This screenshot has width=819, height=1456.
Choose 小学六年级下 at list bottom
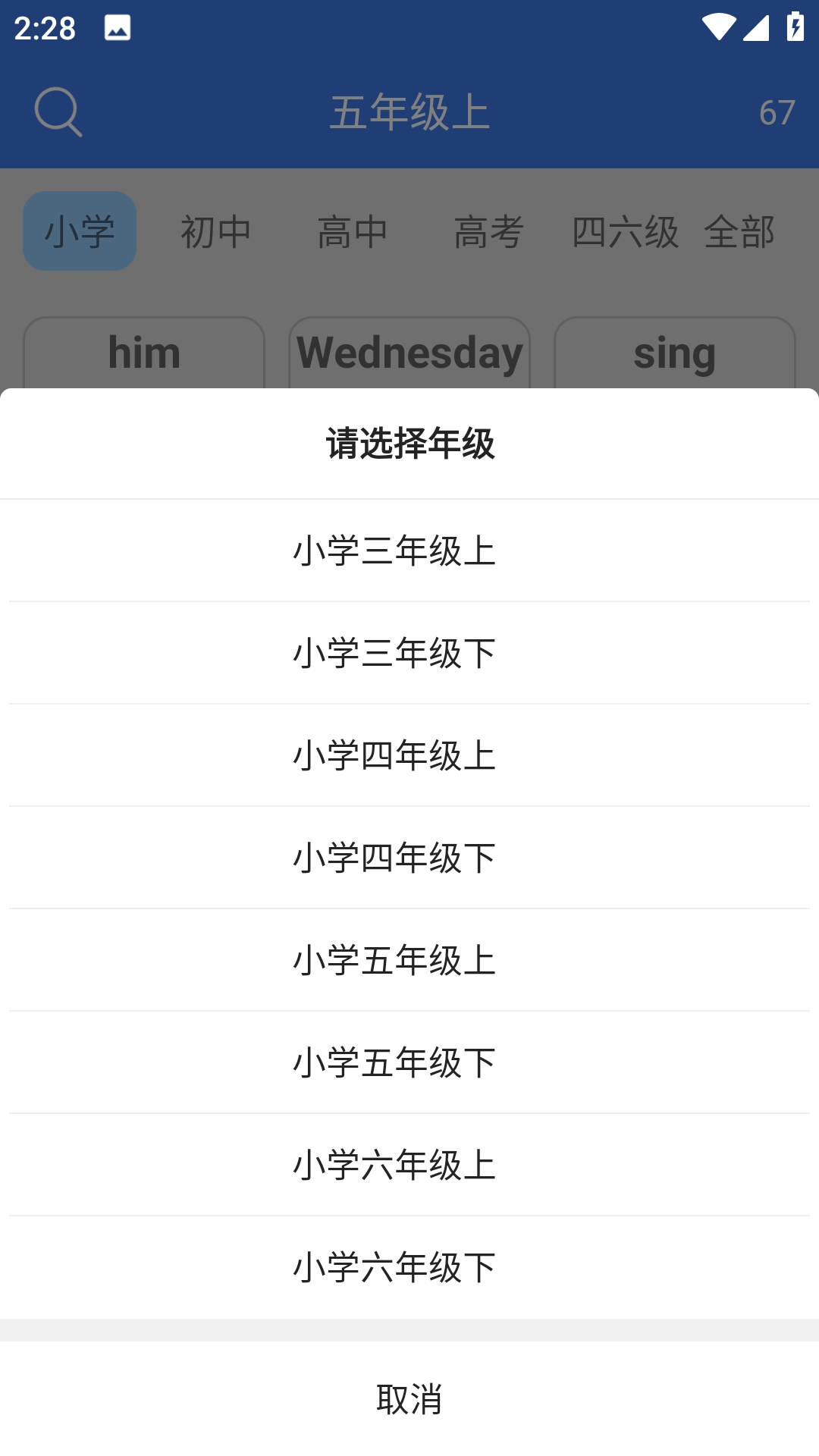tap(395, 1266)
